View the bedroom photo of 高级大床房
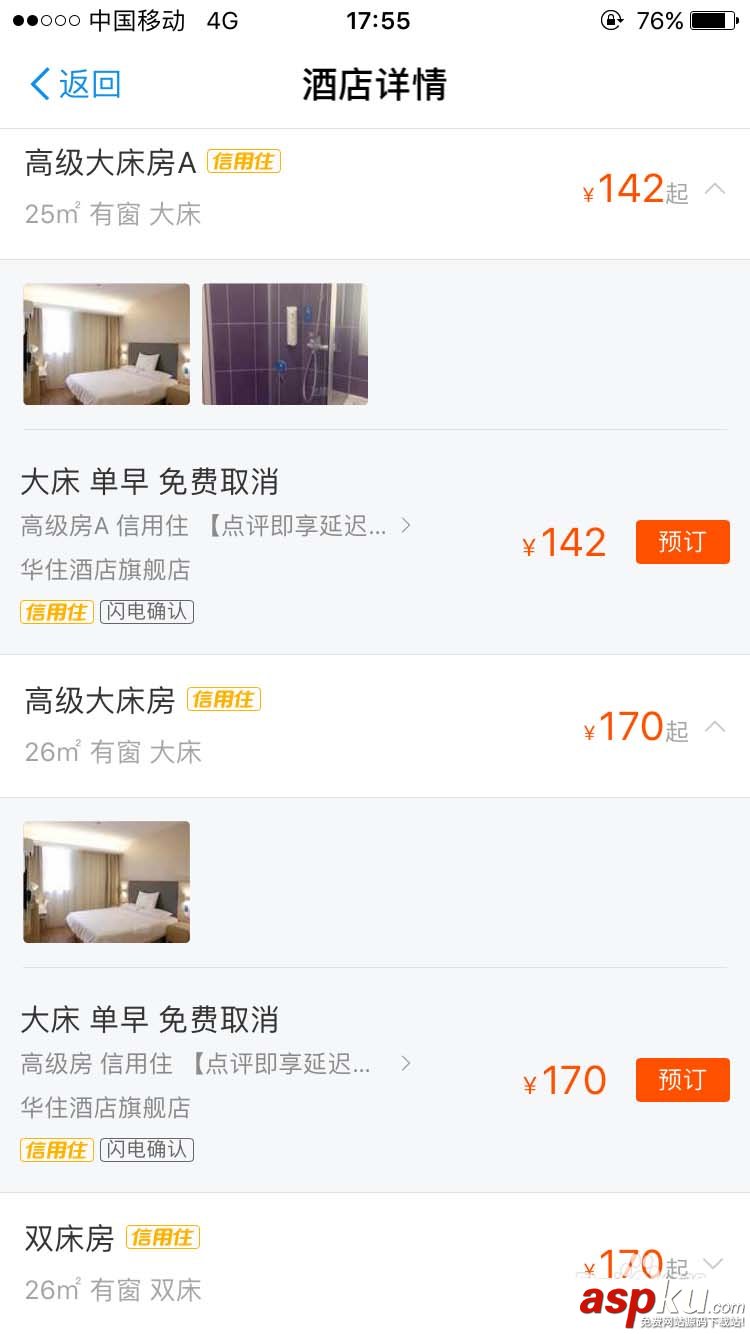 (106, 882)
